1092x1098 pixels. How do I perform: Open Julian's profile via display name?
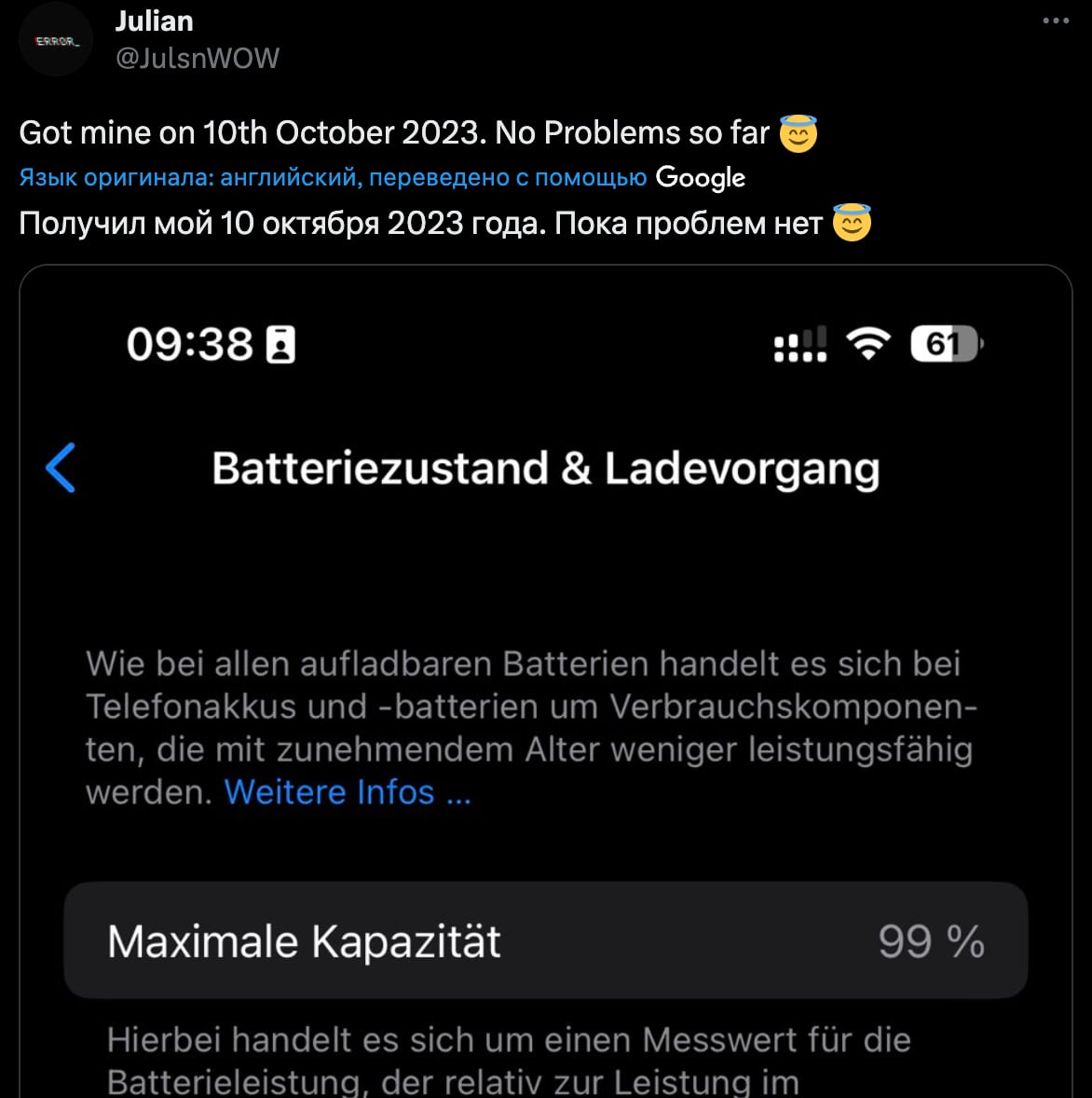pos(154,21)
